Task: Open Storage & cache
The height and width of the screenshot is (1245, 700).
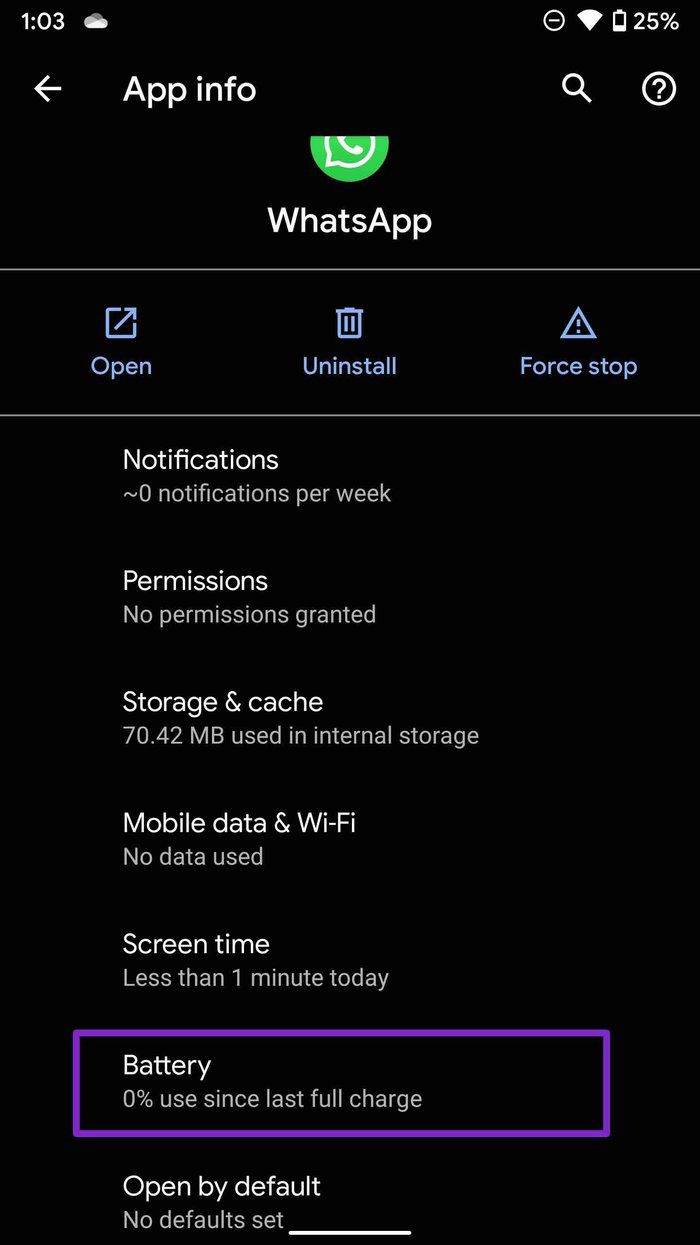Action: [x=350, y=718]
